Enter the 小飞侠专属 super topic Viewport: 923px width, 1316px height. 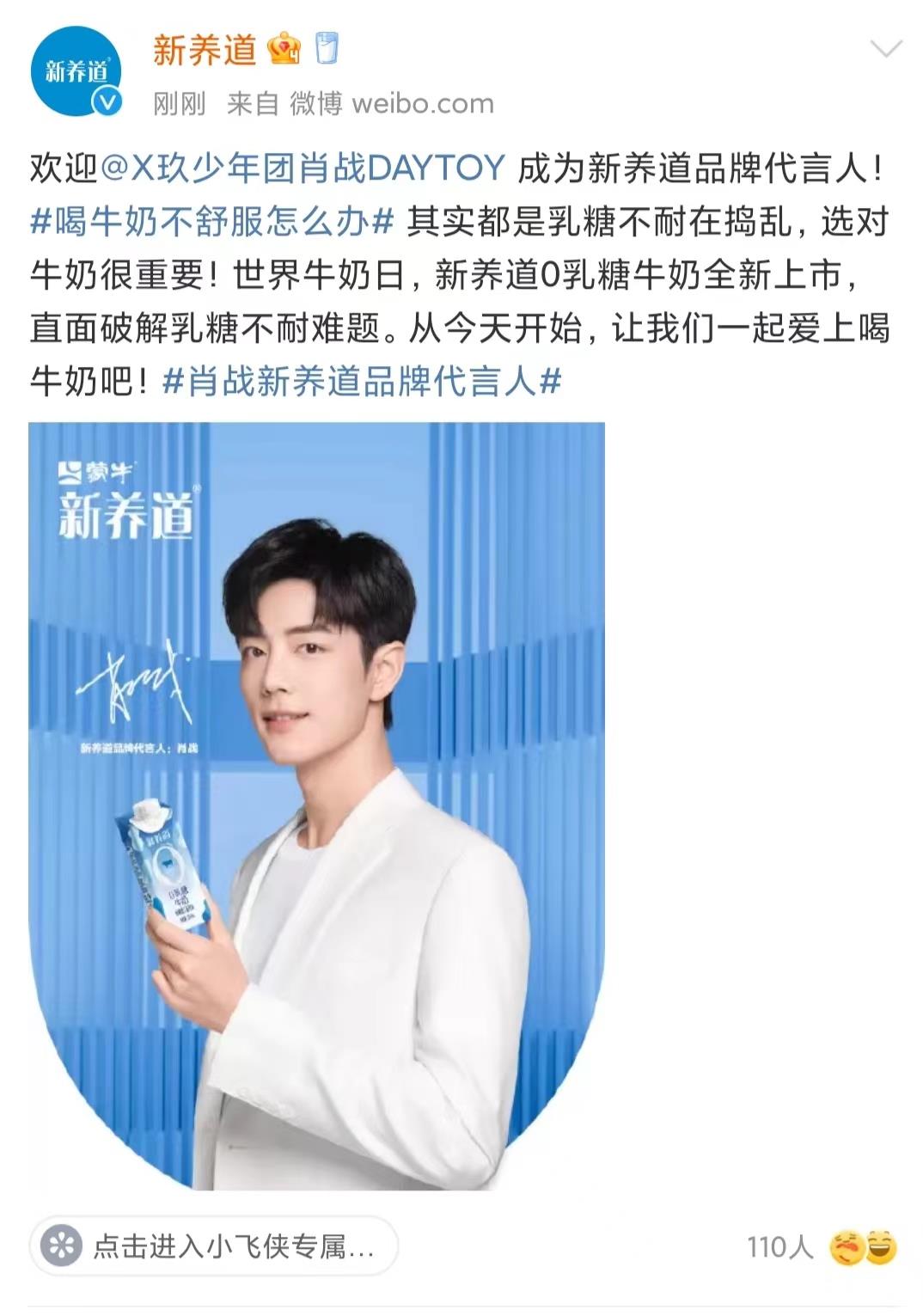213,1246
